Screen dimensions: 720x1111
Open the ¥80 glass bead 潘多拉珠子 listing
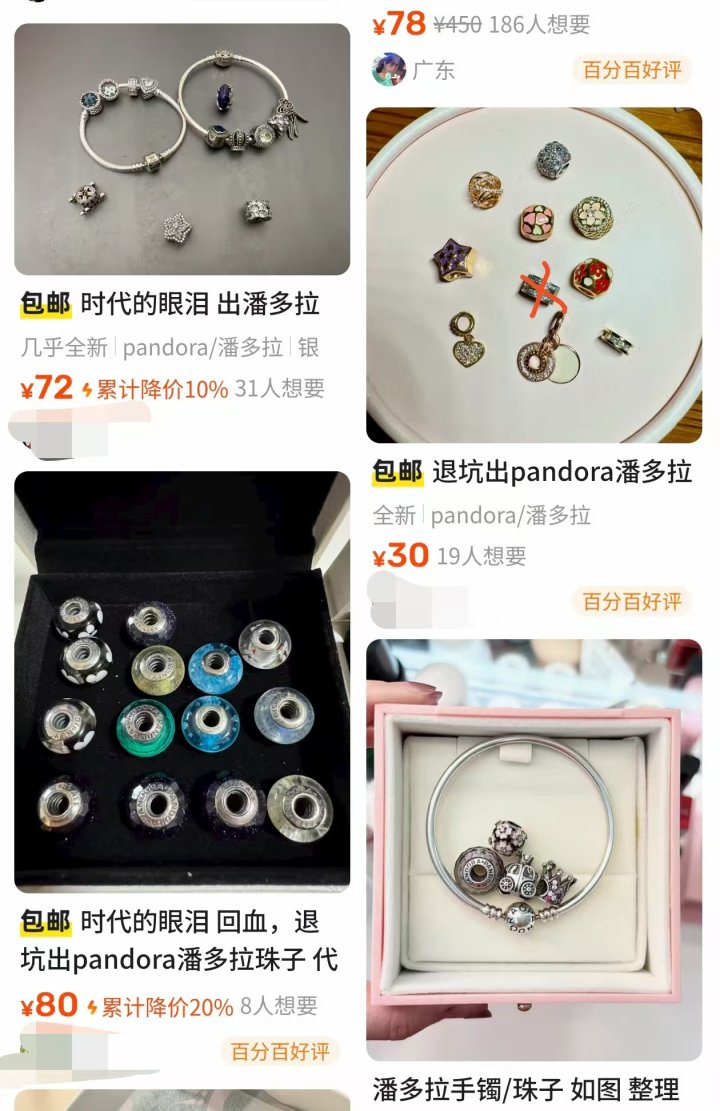click(182, 680)
